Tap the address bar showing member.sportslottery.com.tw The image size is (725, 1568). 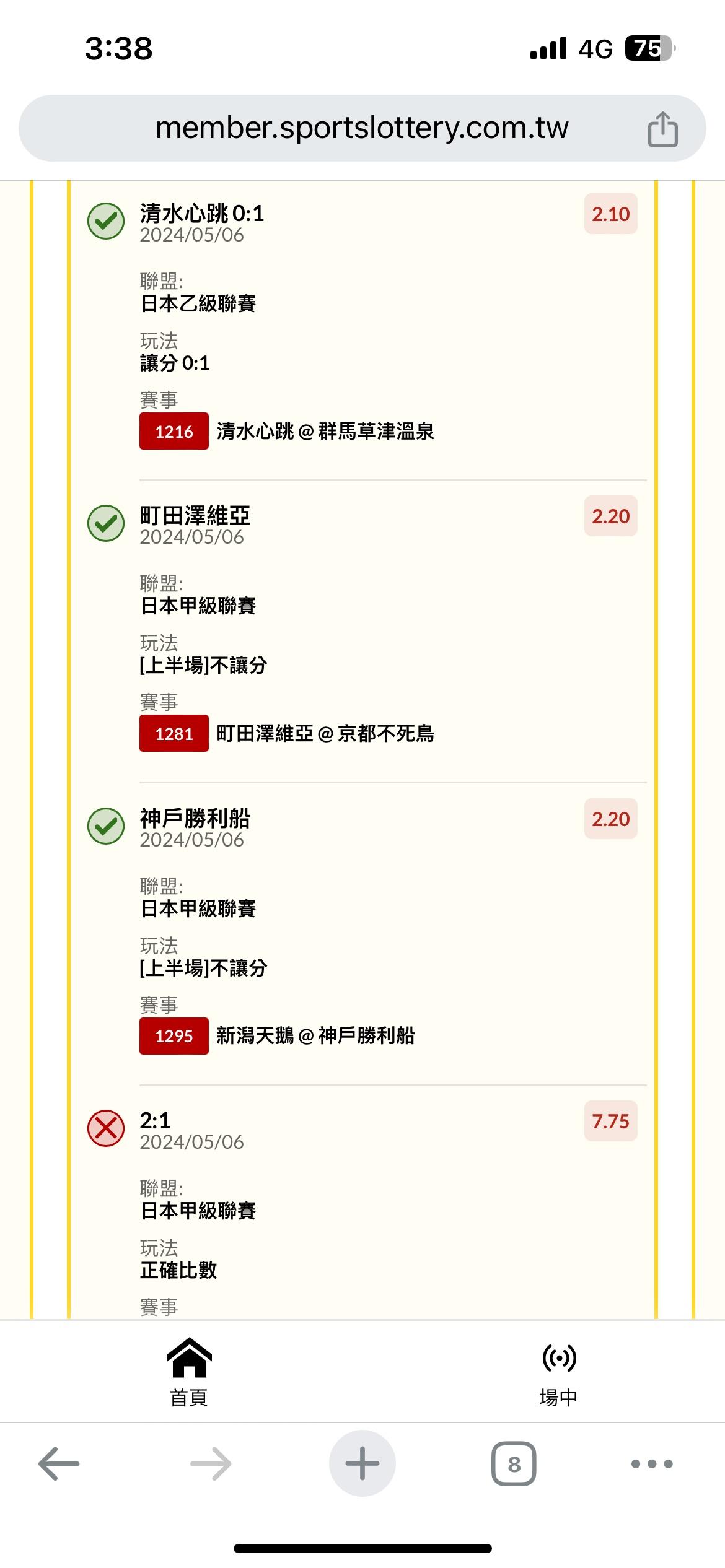click(362, 128)
